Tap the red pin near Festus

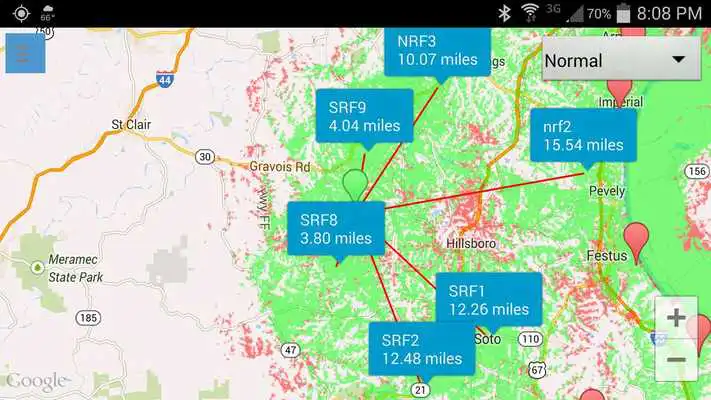pyautogui.click(x=636, y=241)
